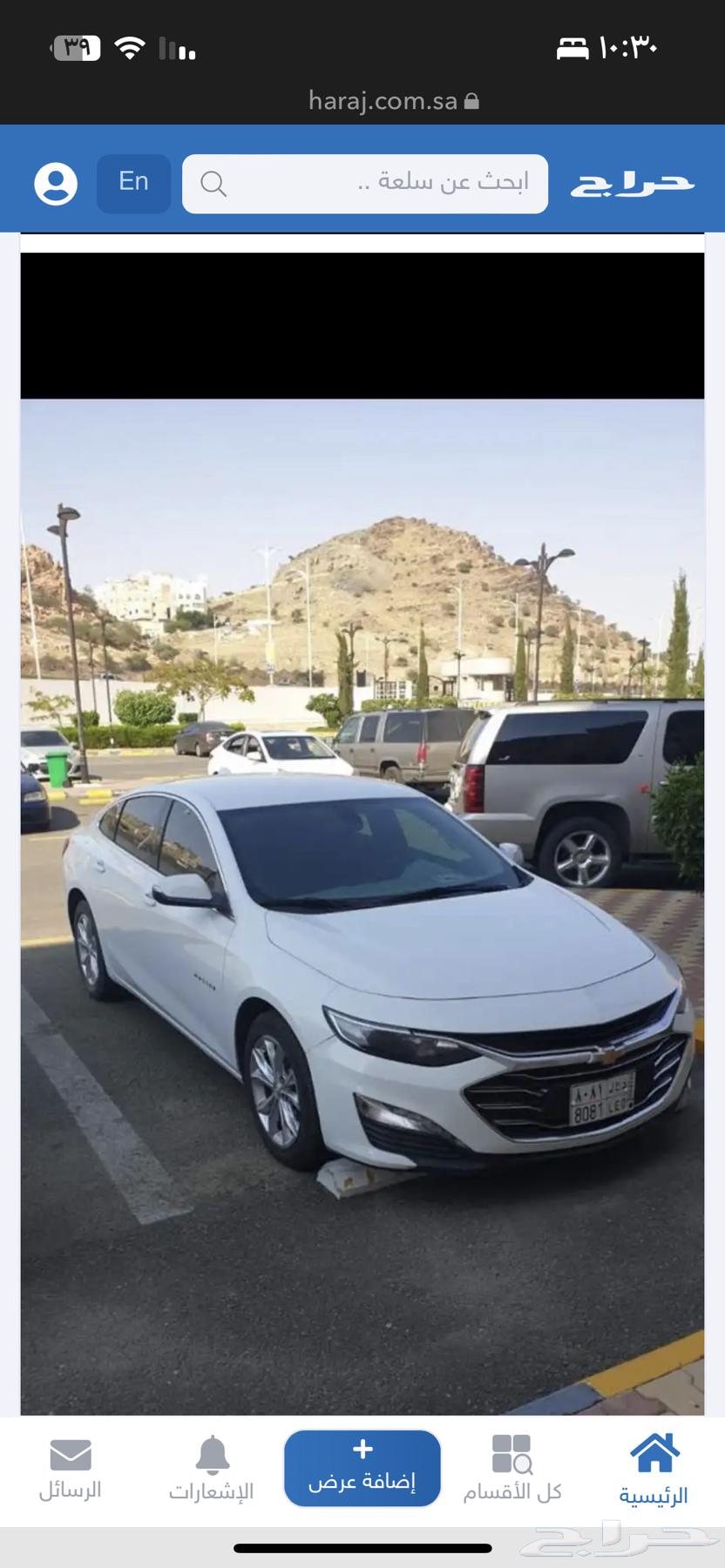Open كل الأقسام all categories tab
Screen dimensions: 725x1568
point(512,1470)
